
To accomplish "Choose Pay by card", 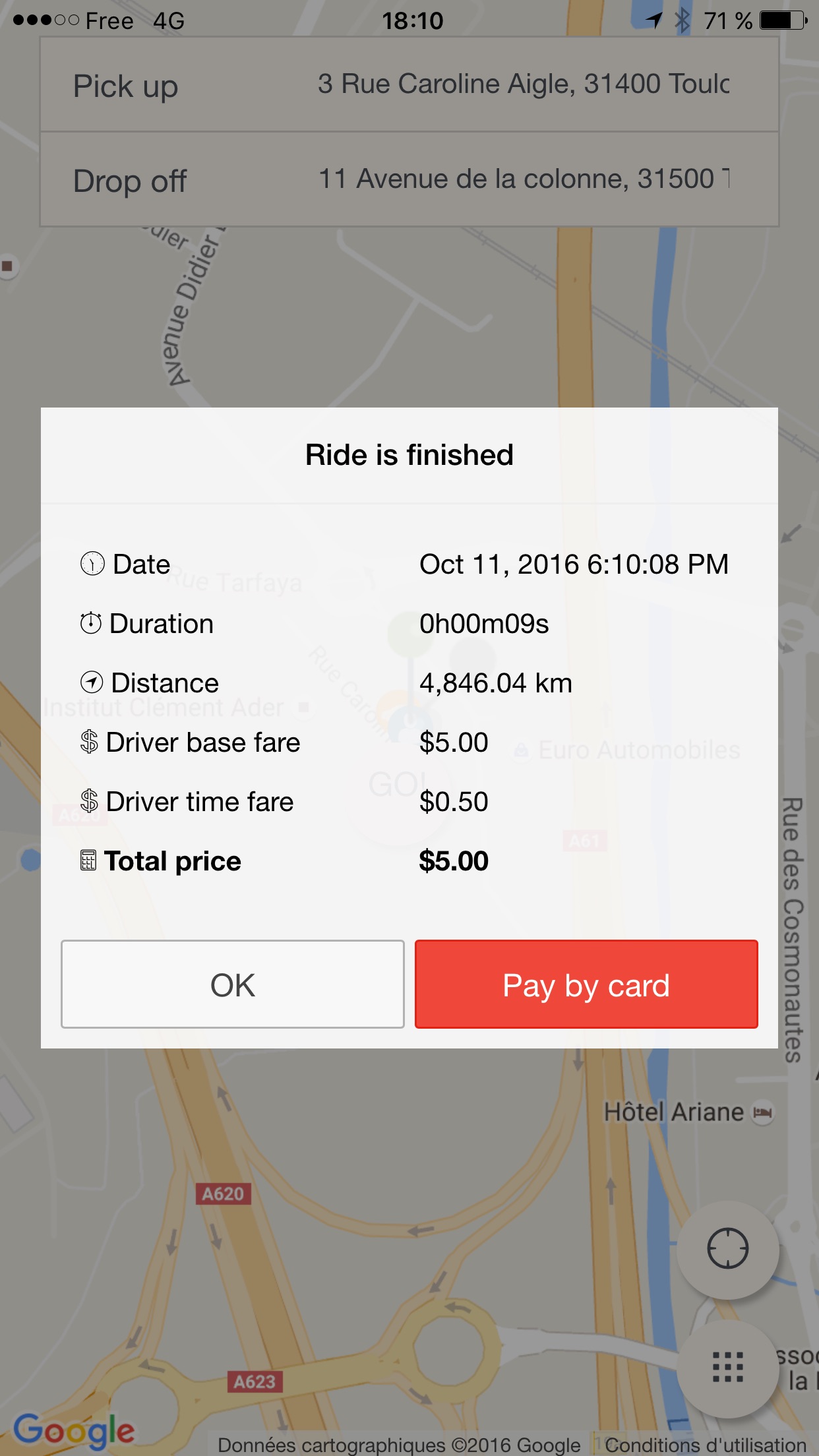I will (586, 984).
